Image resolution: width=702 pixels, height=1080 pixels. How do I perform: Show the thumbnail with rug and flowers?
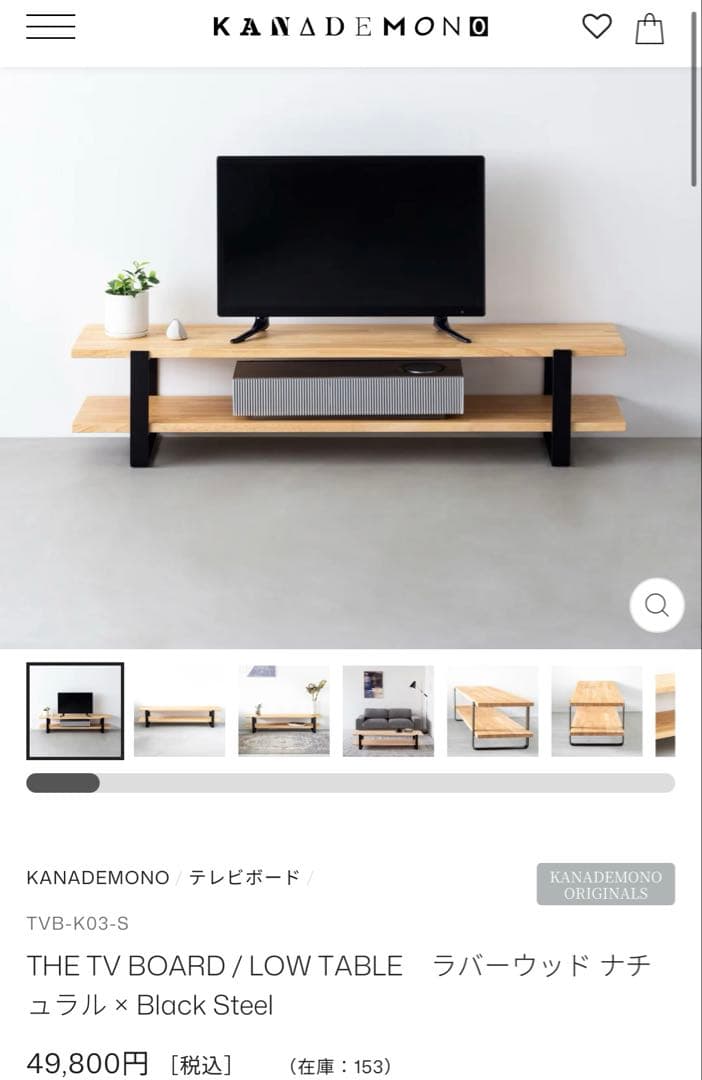(284, 711)
